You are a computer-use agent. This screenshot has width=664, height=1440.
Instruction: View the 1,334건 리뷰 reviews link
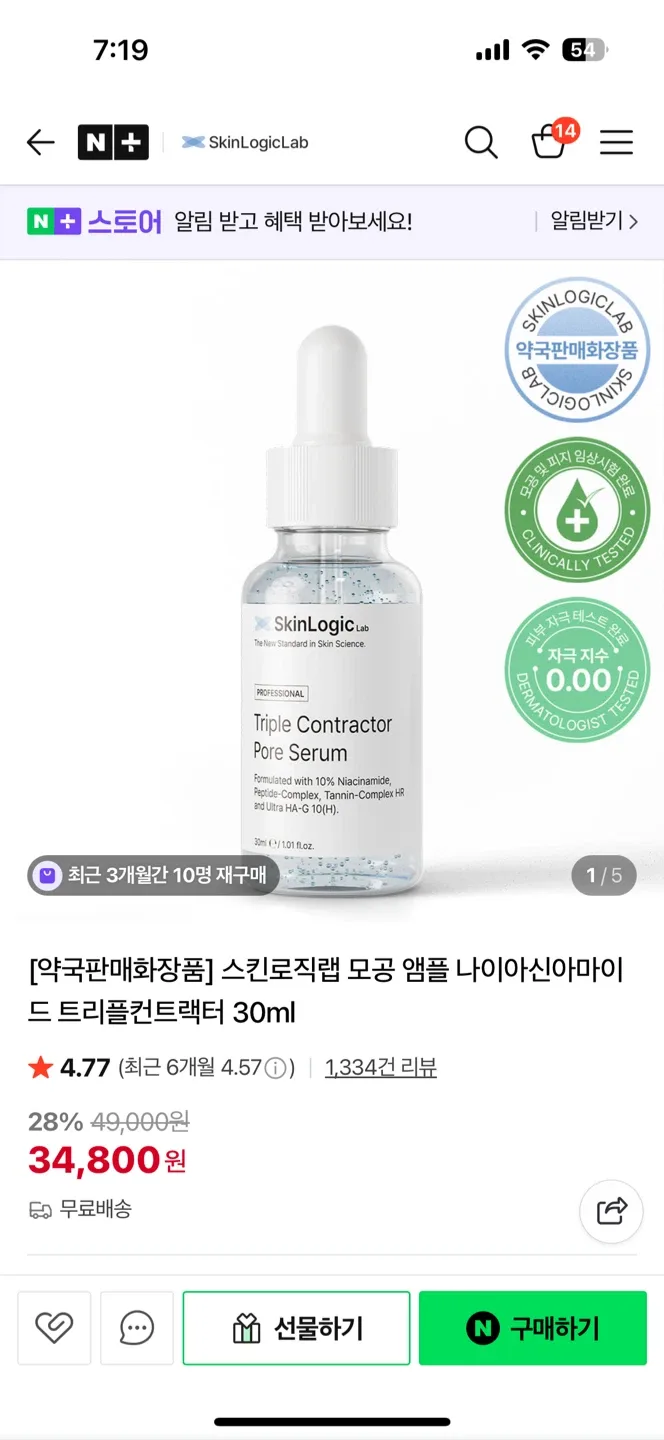[x=381, y=1068]
